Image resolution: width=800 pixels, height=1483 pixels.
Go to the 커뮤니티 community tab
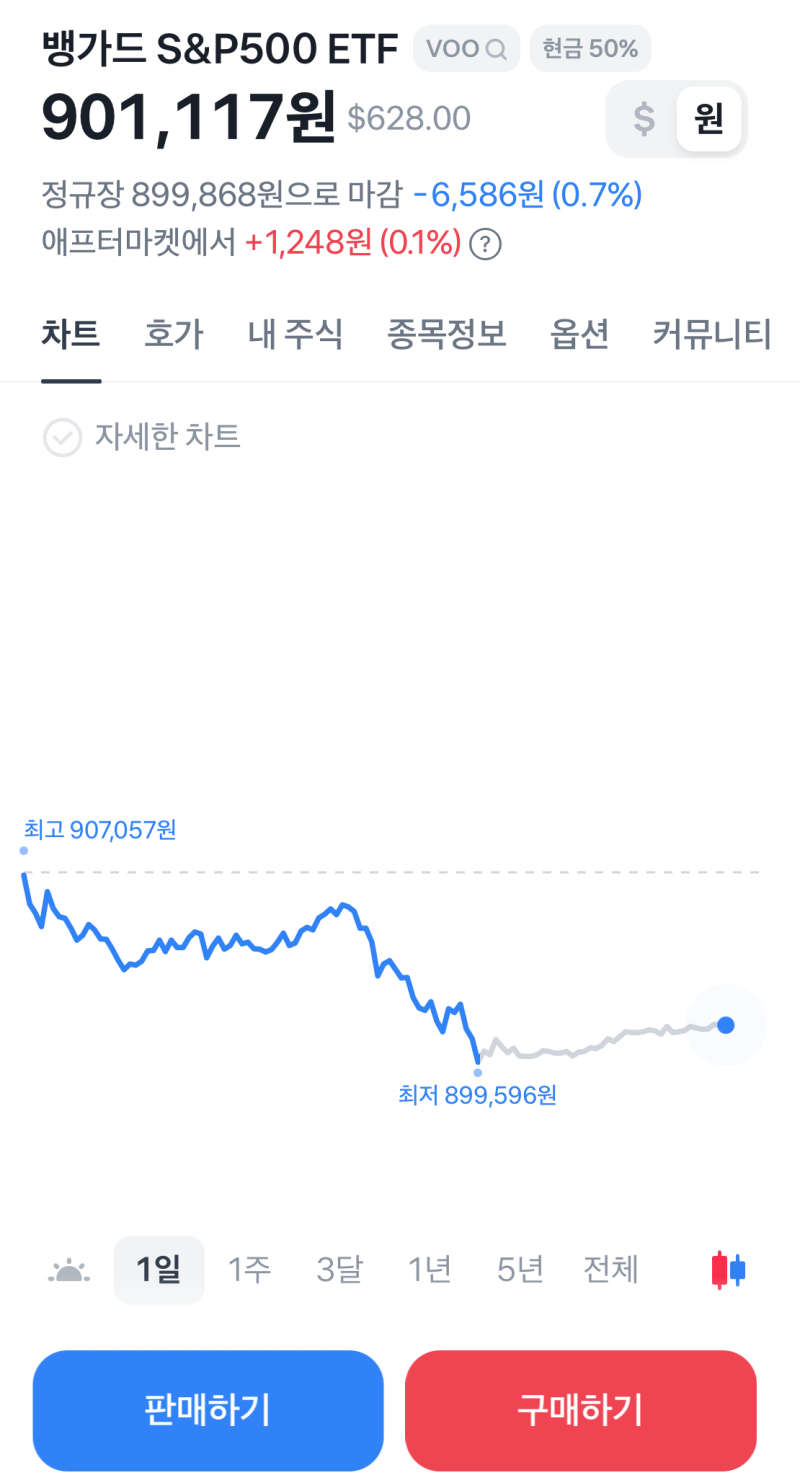pos(711,335)
